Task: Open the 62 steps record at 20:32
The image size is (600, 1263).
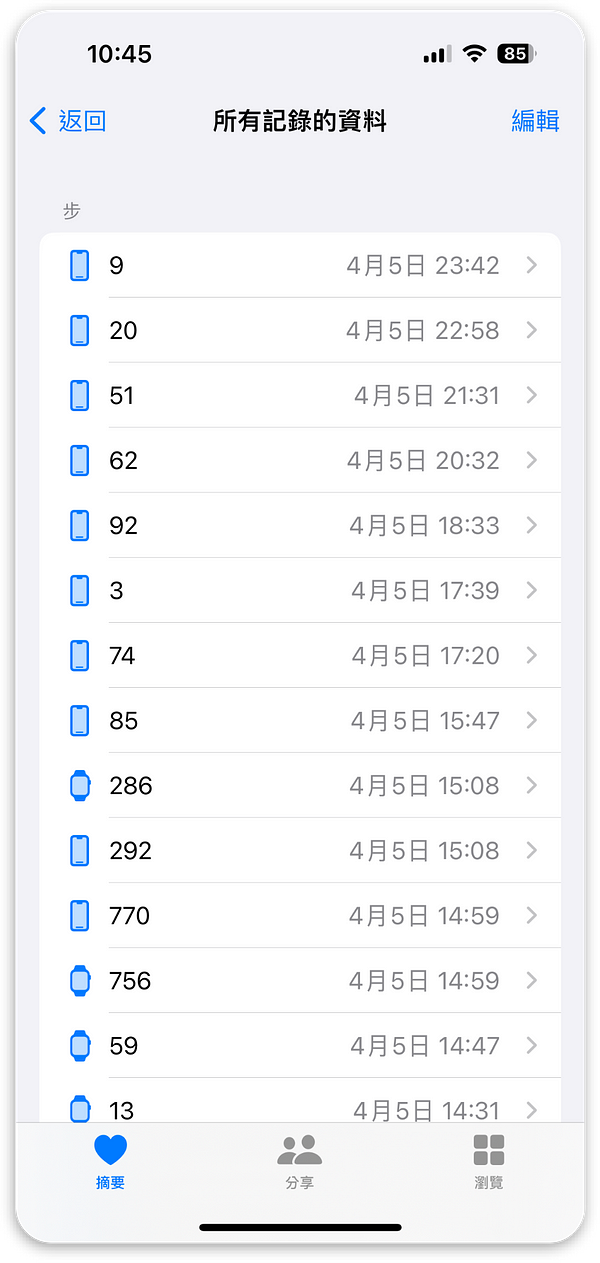Action: [x=300, y=460]
